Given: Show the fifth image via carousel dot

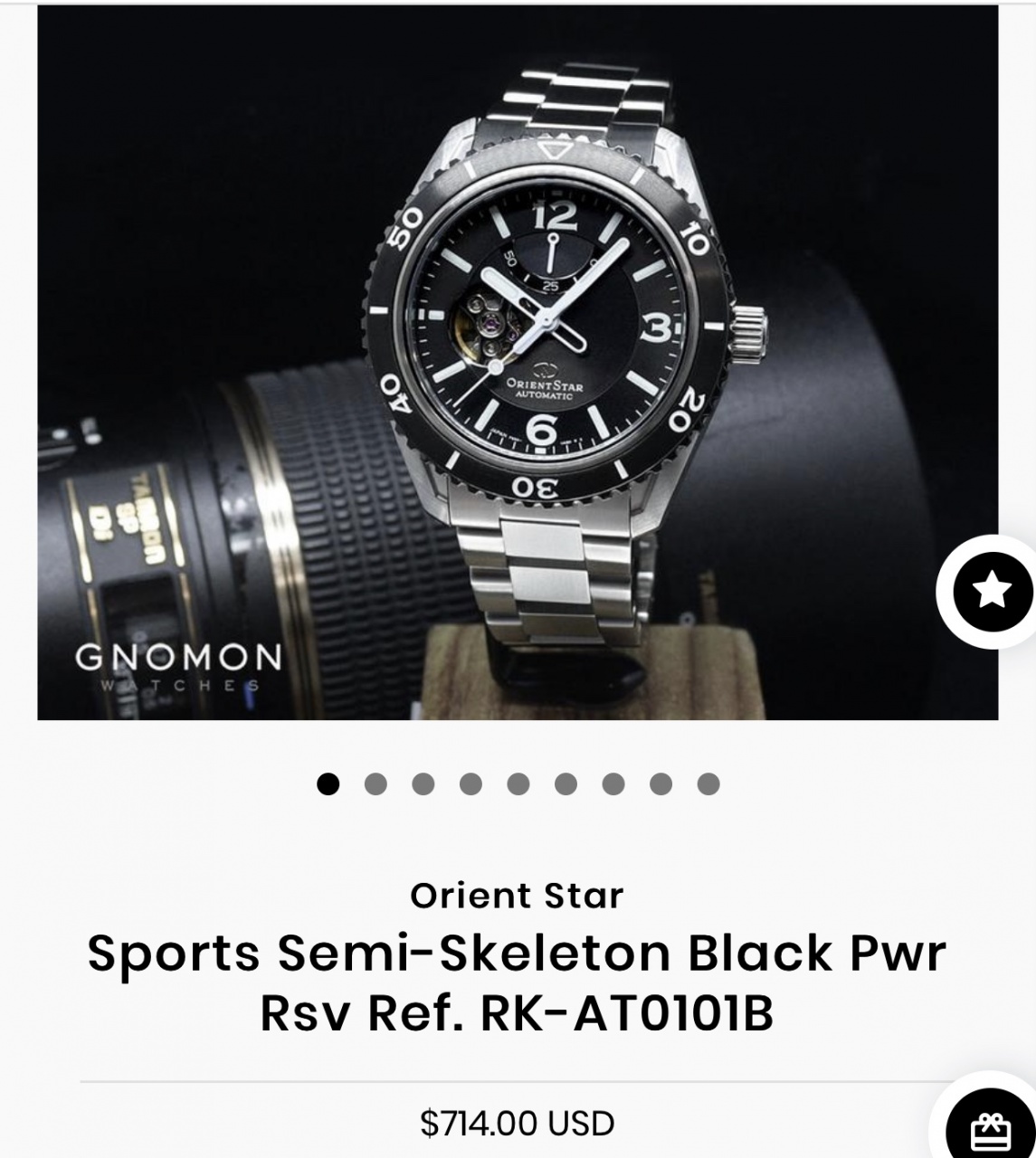Looking at the screenshot, I should tap(518, 783).
